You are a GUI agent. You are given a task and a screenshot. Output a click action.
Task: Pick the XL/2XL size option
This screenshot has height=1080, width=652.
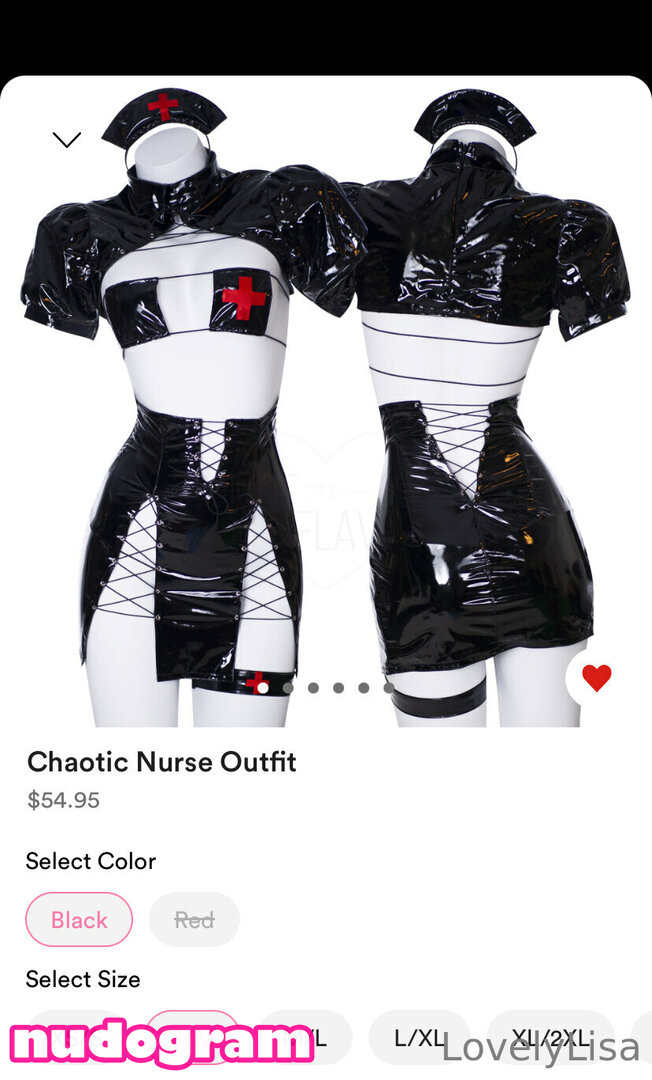pos(548,1037)
